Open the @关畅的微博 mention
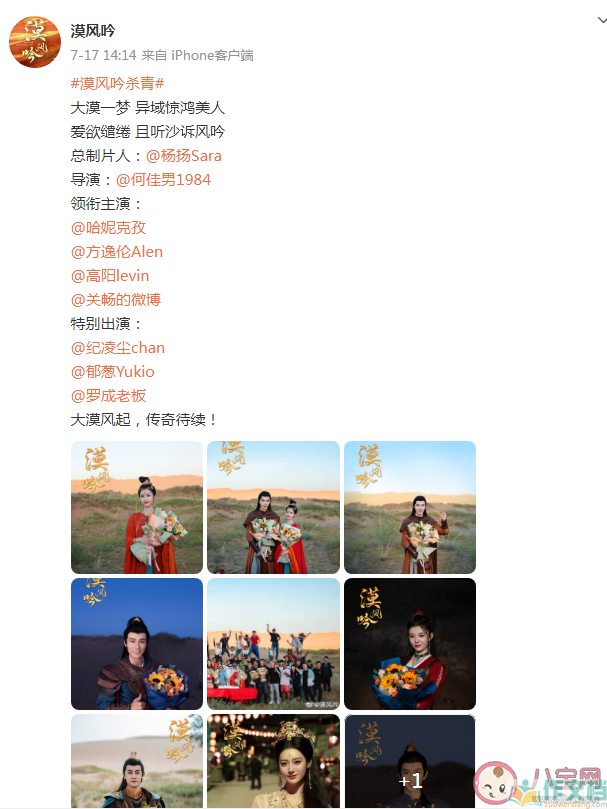 (x=116, y=299)
